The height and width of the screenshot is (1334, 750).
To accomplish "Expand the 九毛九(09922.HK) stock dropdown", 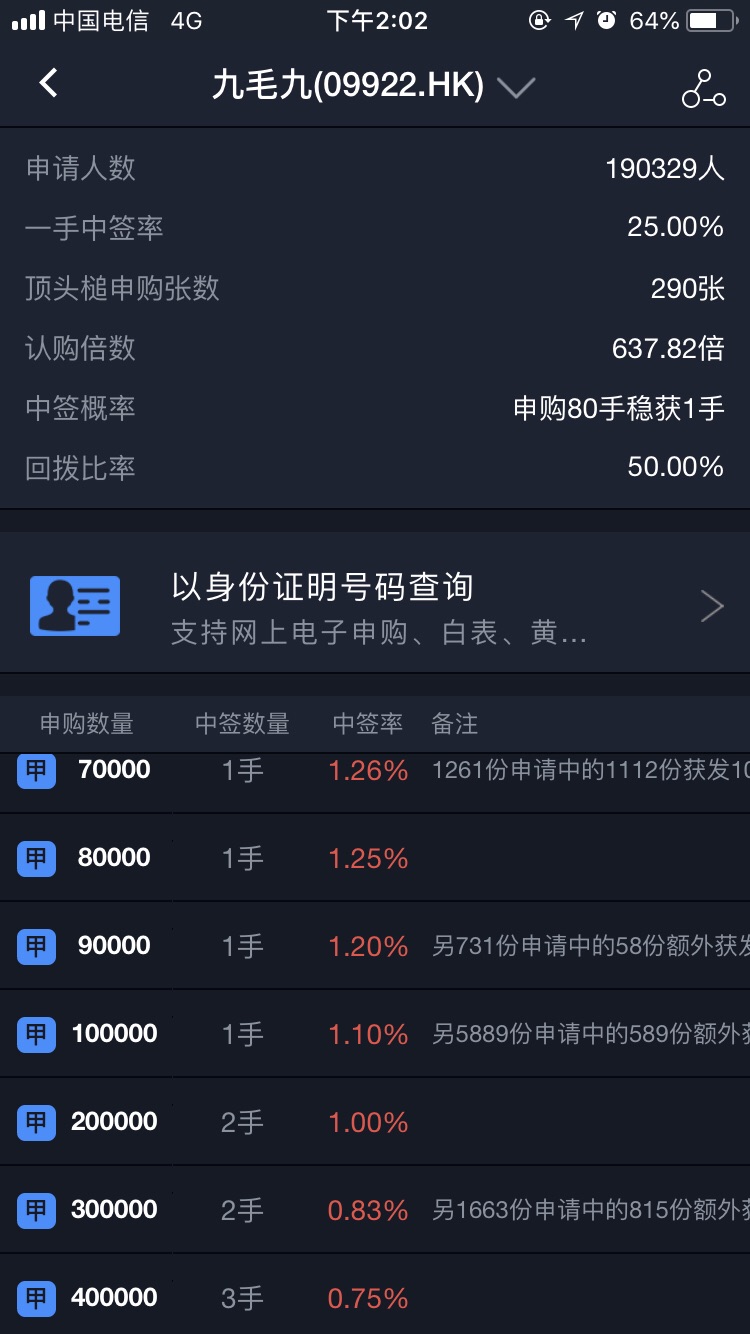I will (516, 87).
